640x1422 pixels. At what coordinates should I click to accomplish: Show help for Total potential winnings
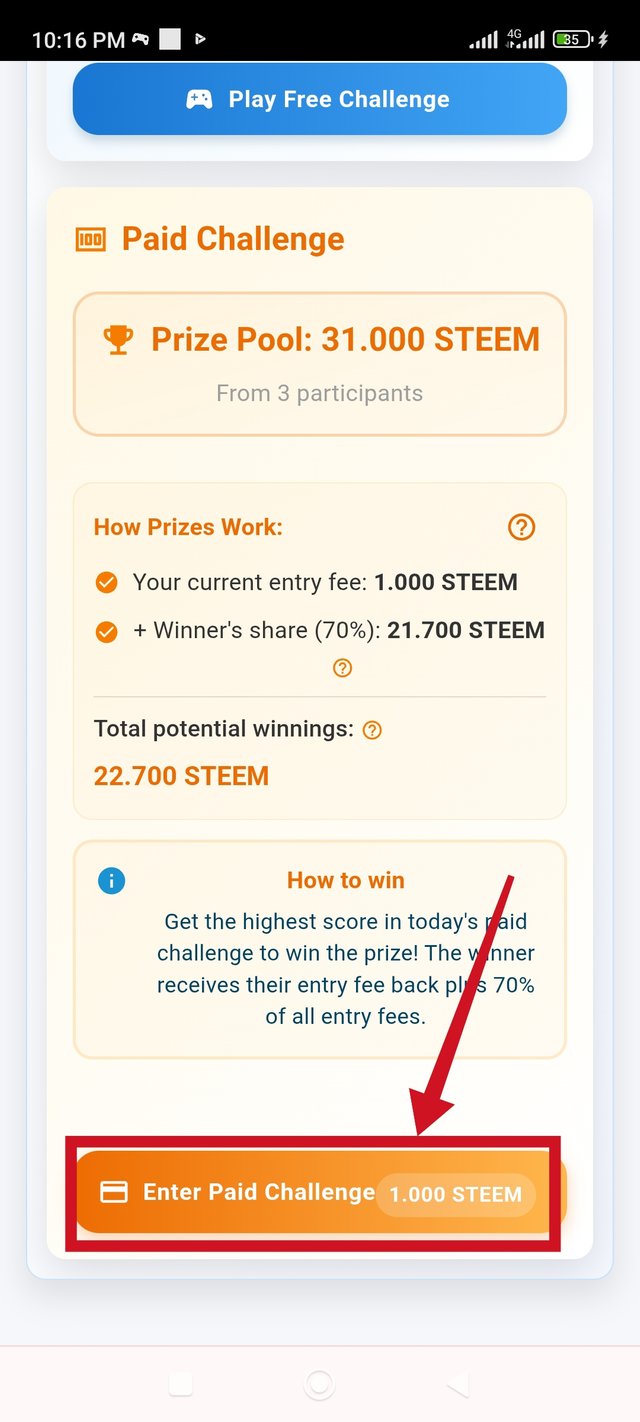[x=372, y=730]
